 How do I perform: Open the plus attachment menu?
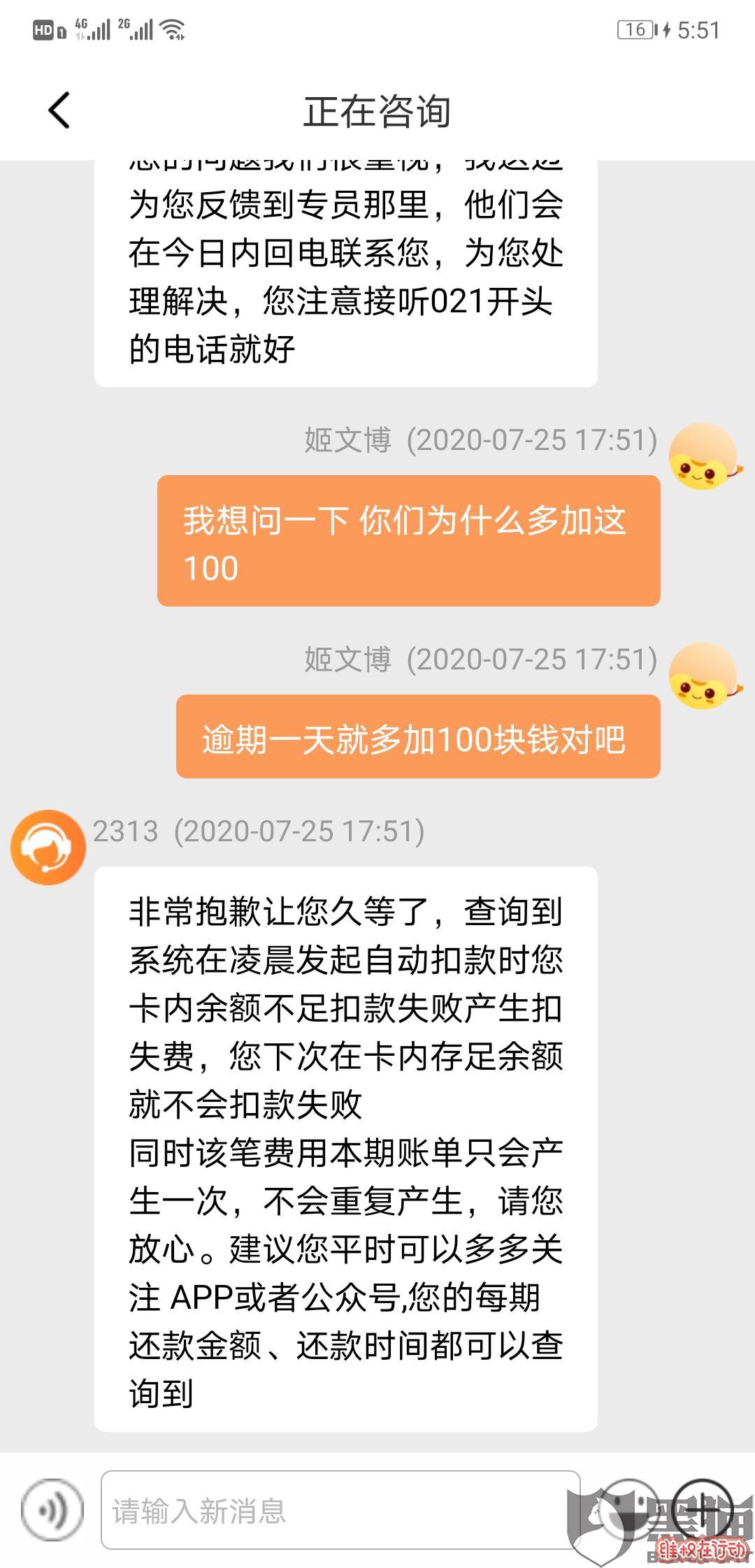[x=704, y=1508]
